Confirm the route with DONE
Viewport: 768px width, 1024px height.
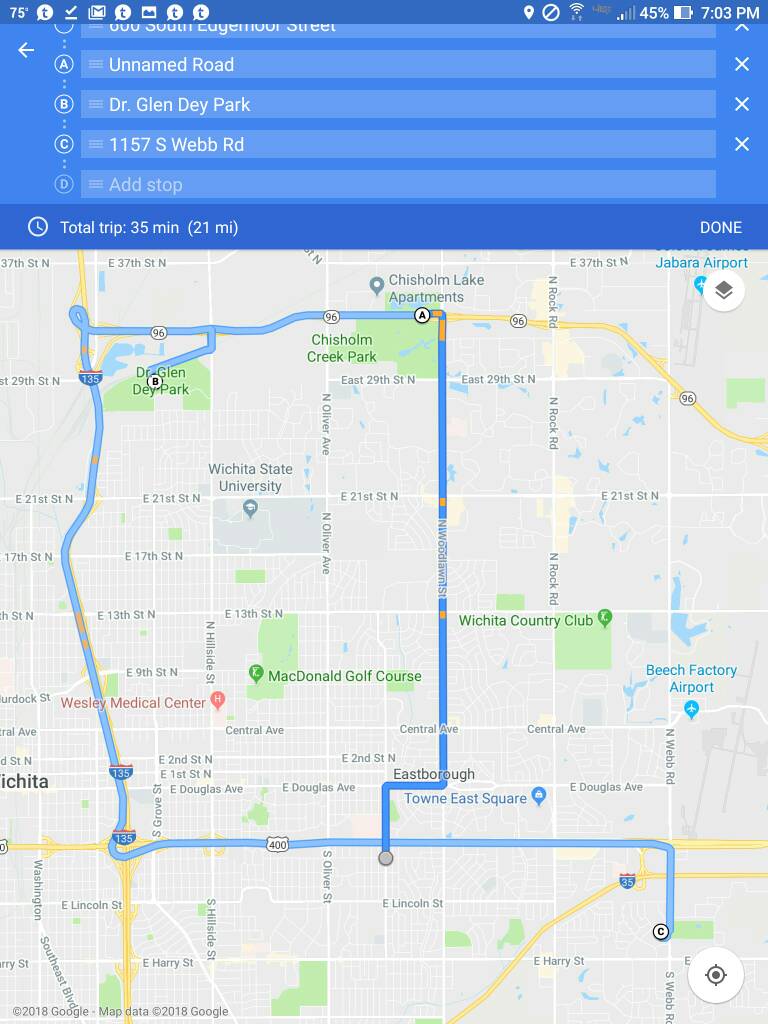tap(720, 227)
